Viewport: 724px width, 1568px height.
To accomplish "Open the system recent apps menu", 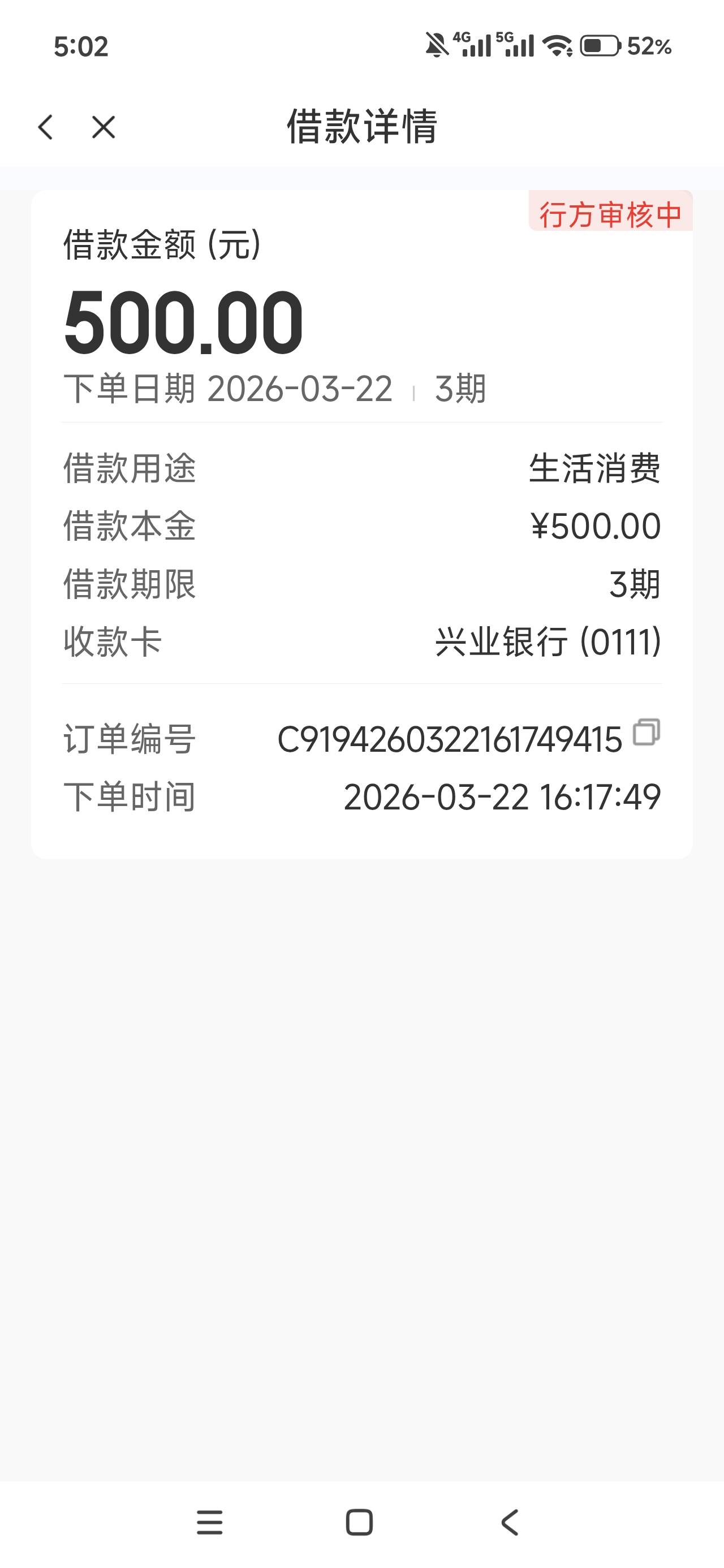I will pos(209,1522).
